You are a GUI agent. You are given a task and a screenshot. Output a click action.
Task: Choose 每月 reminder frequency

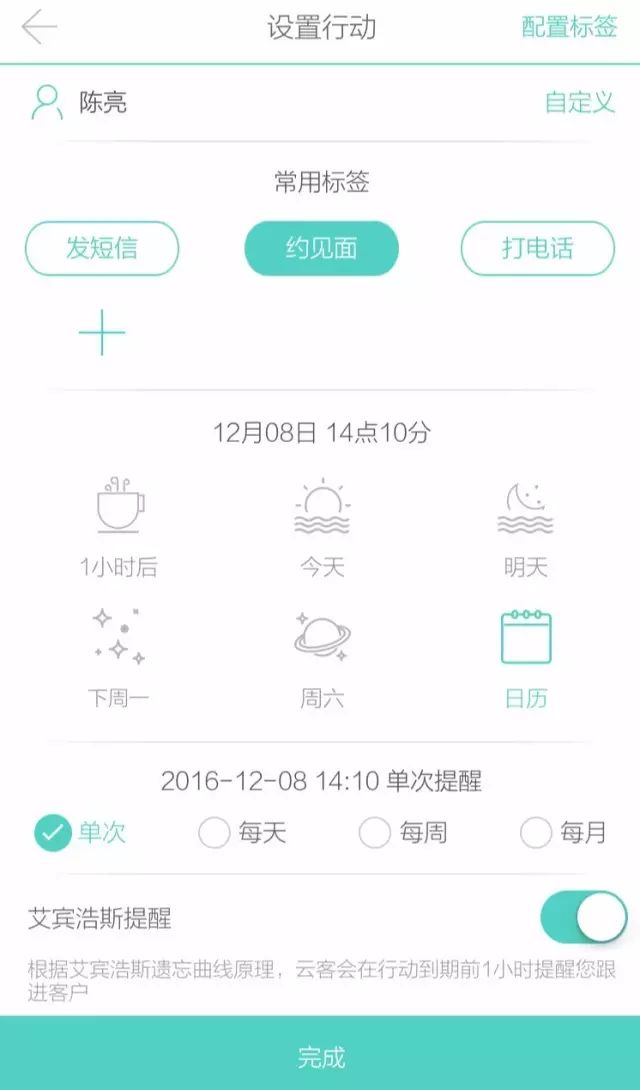[563, 832]
